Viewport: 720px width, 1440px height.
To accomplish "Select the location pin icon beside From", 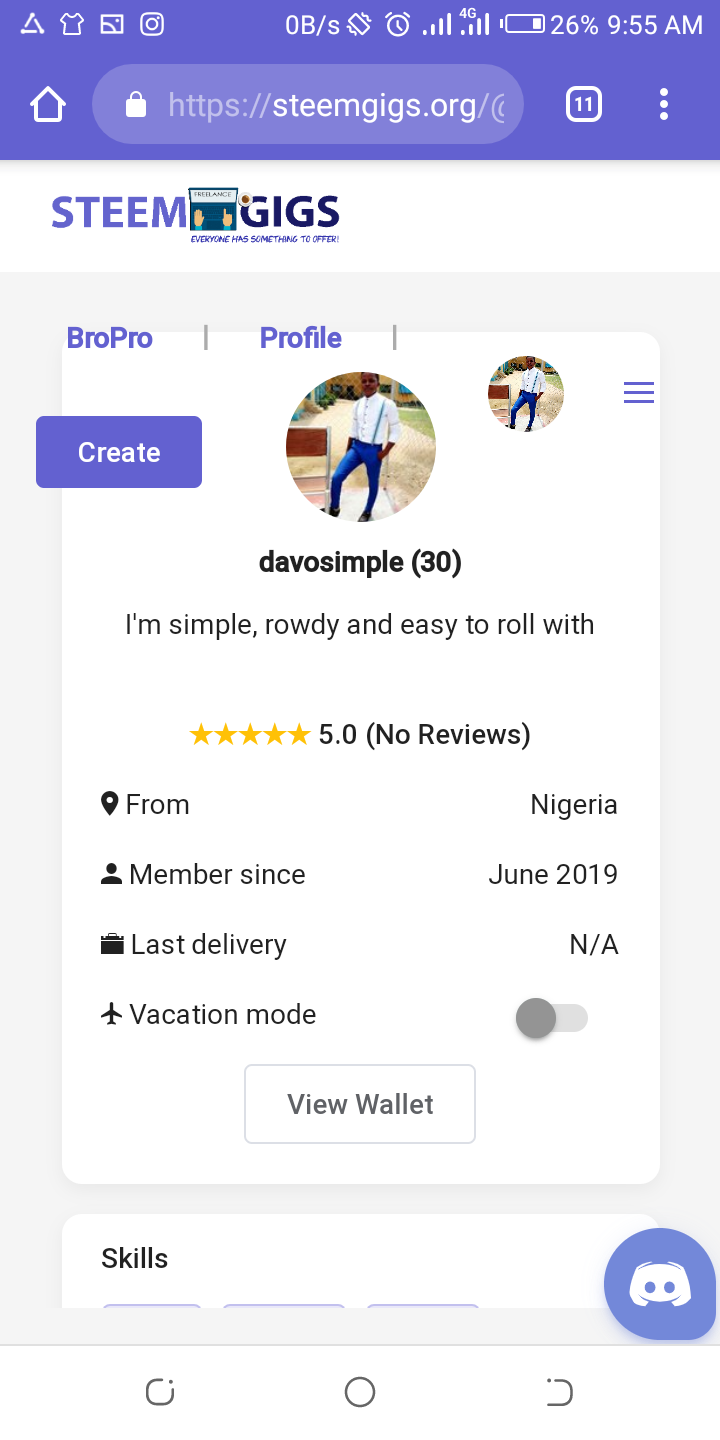I will [x=110, y=803].
